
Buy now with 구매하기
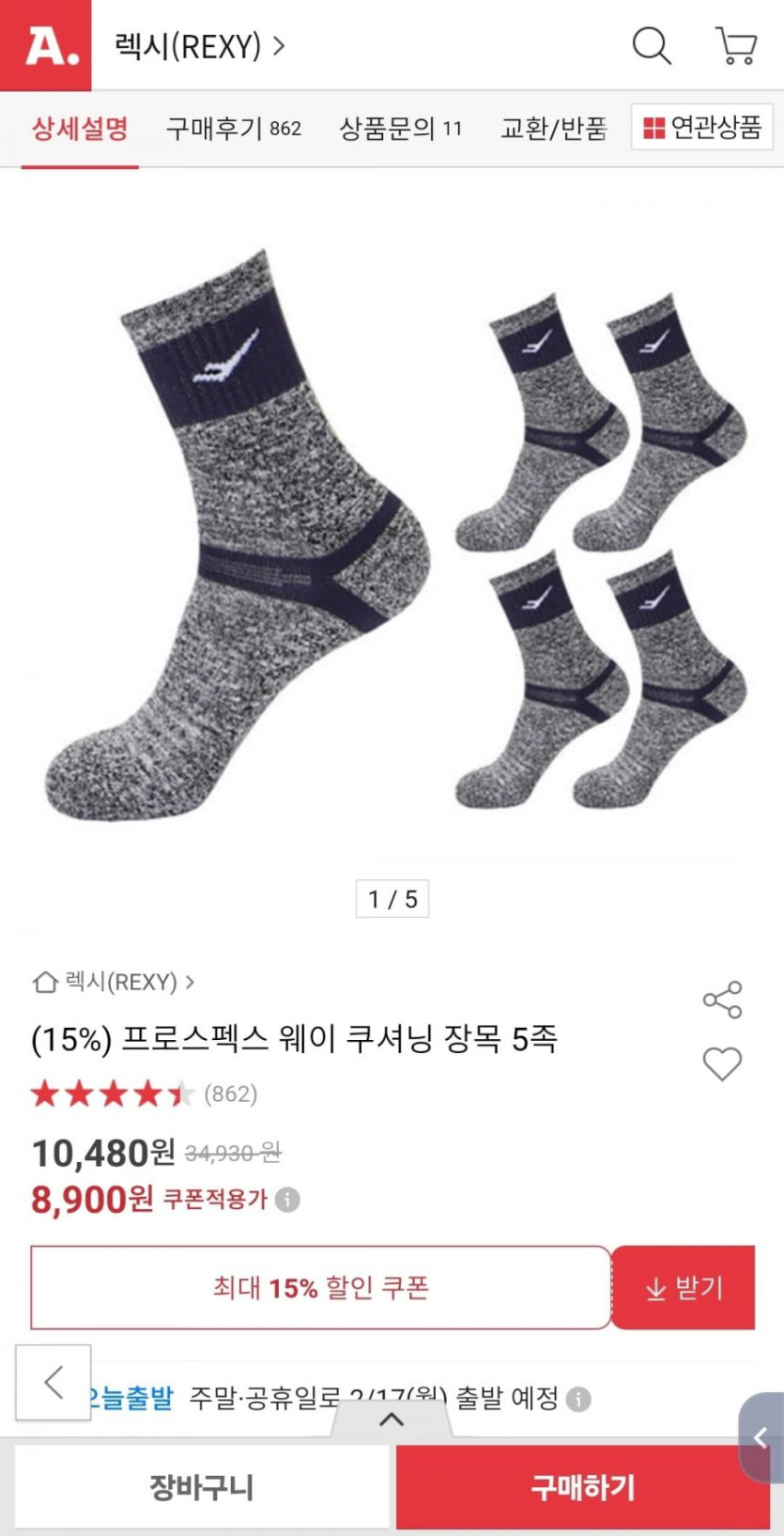583,1487
